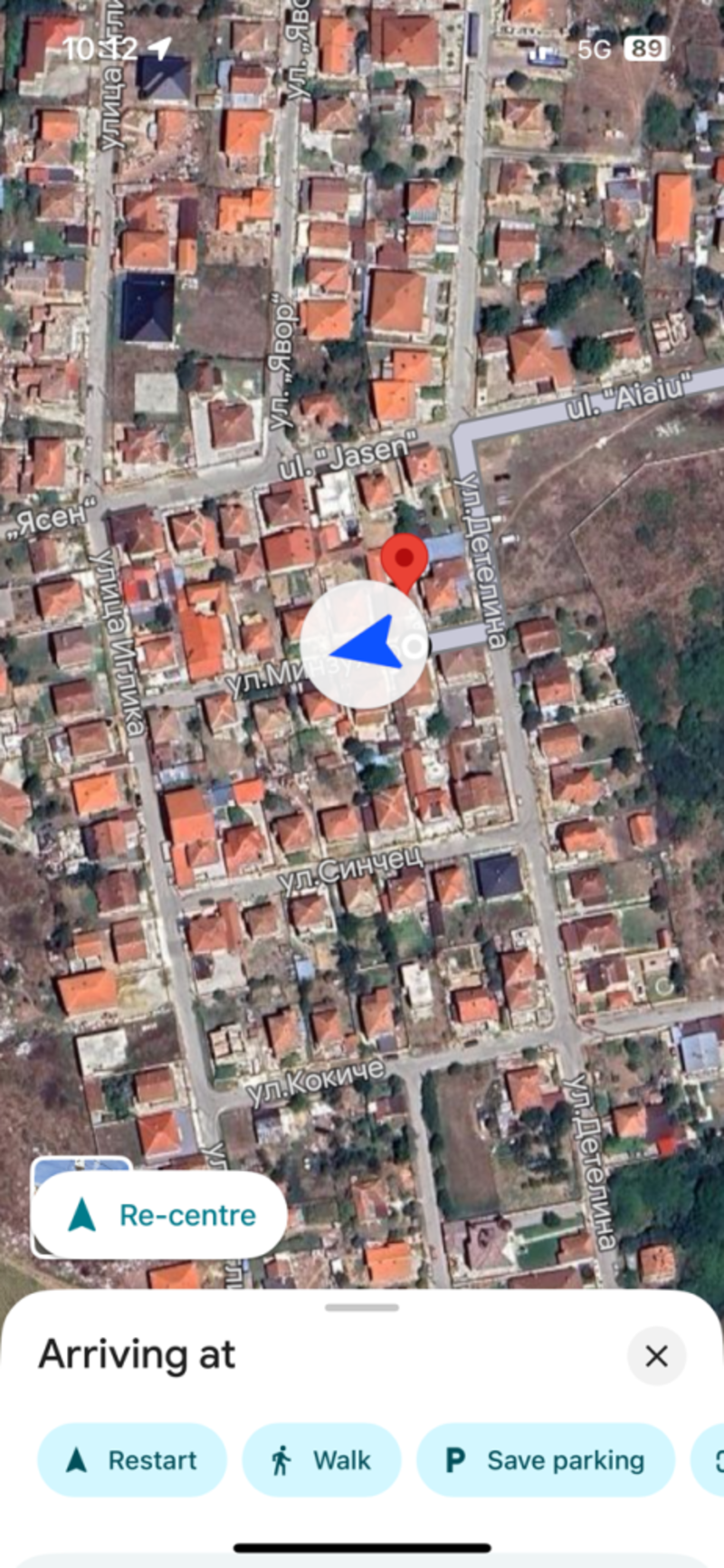Tap the red destination pin
This screenshot has height=1568, width=724.
[405, 559]
